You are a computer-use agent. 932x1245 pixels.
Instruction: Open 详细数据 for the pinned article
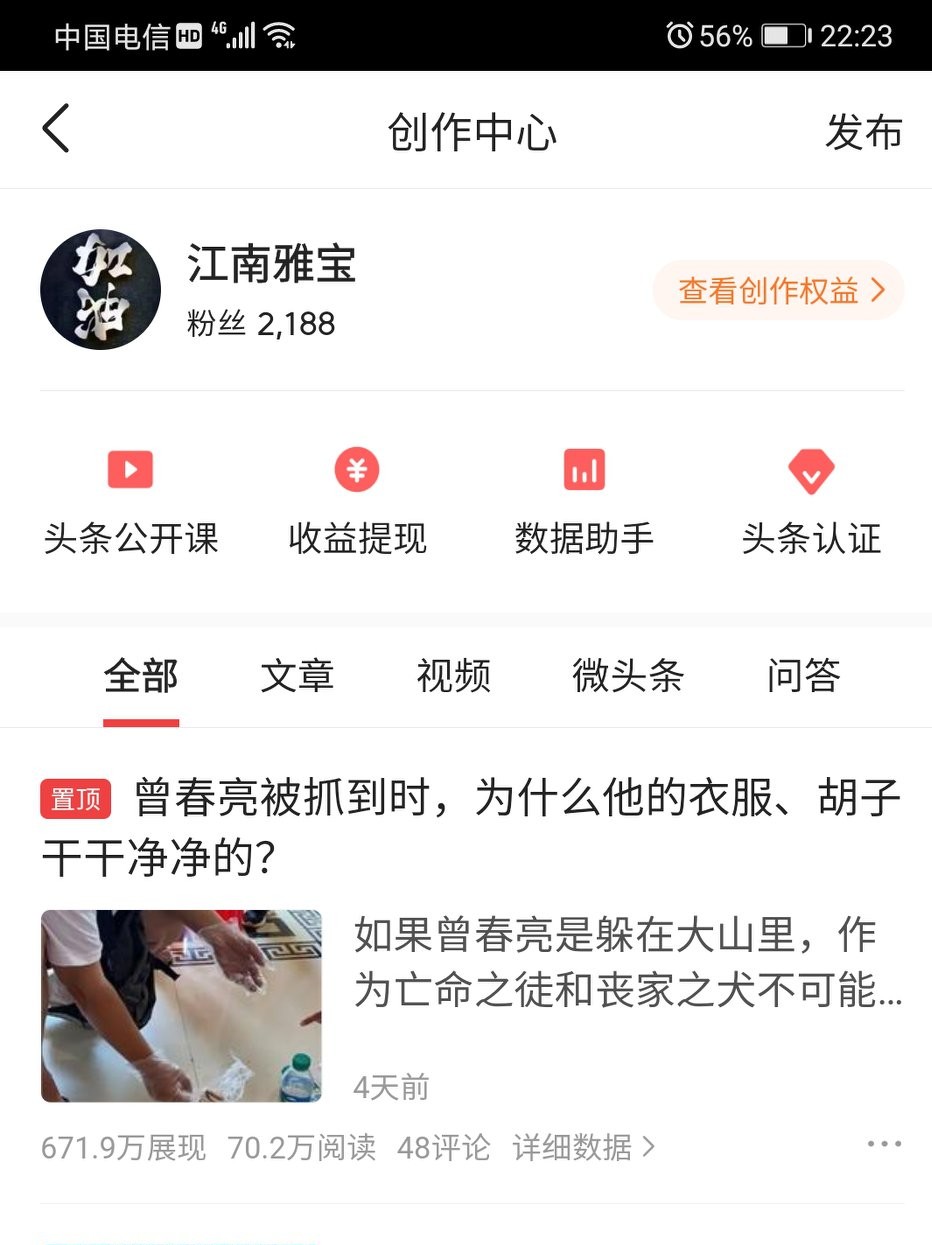(582, 1148)
